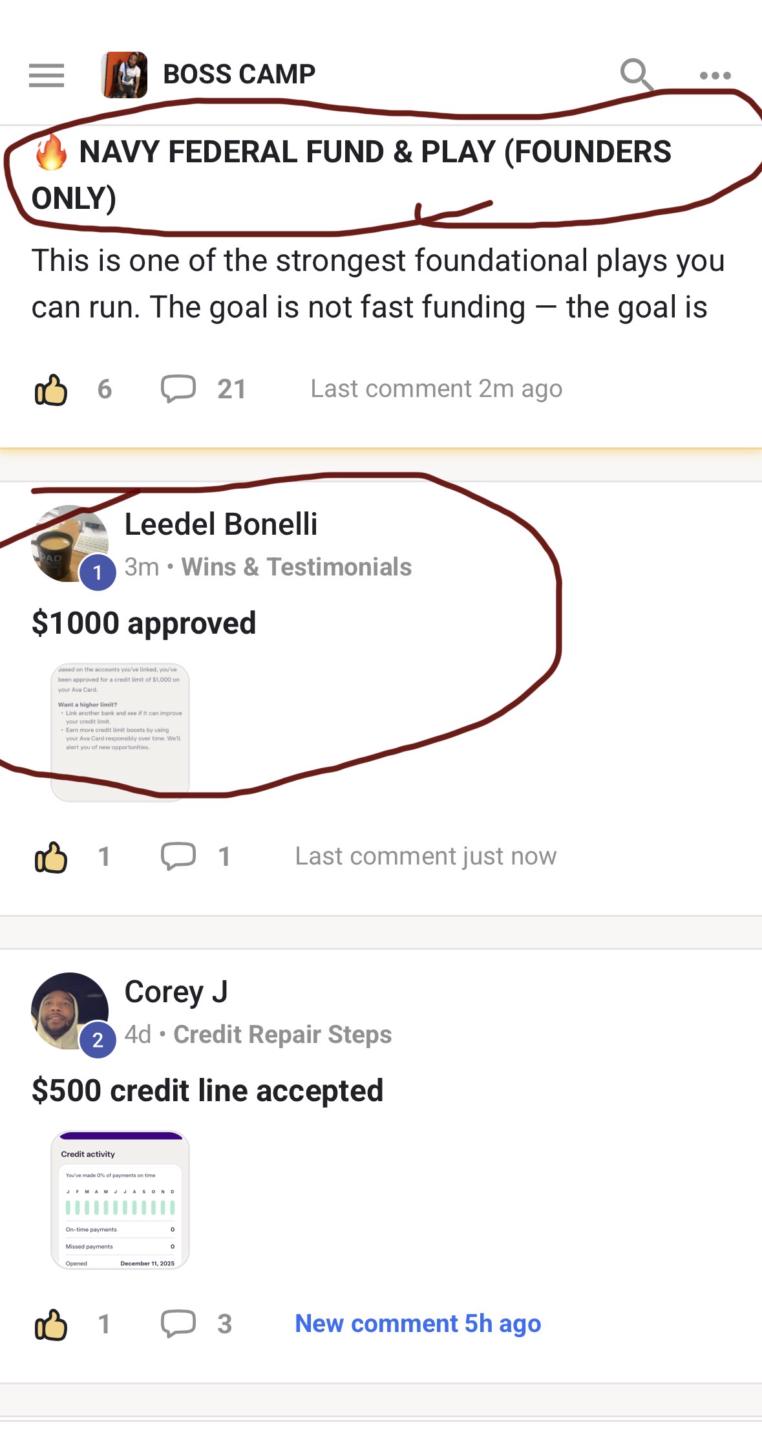This screenshot has height=1440, width=762.
Task: Like the $1000 approved post
Action: click(x=51, y=857)
